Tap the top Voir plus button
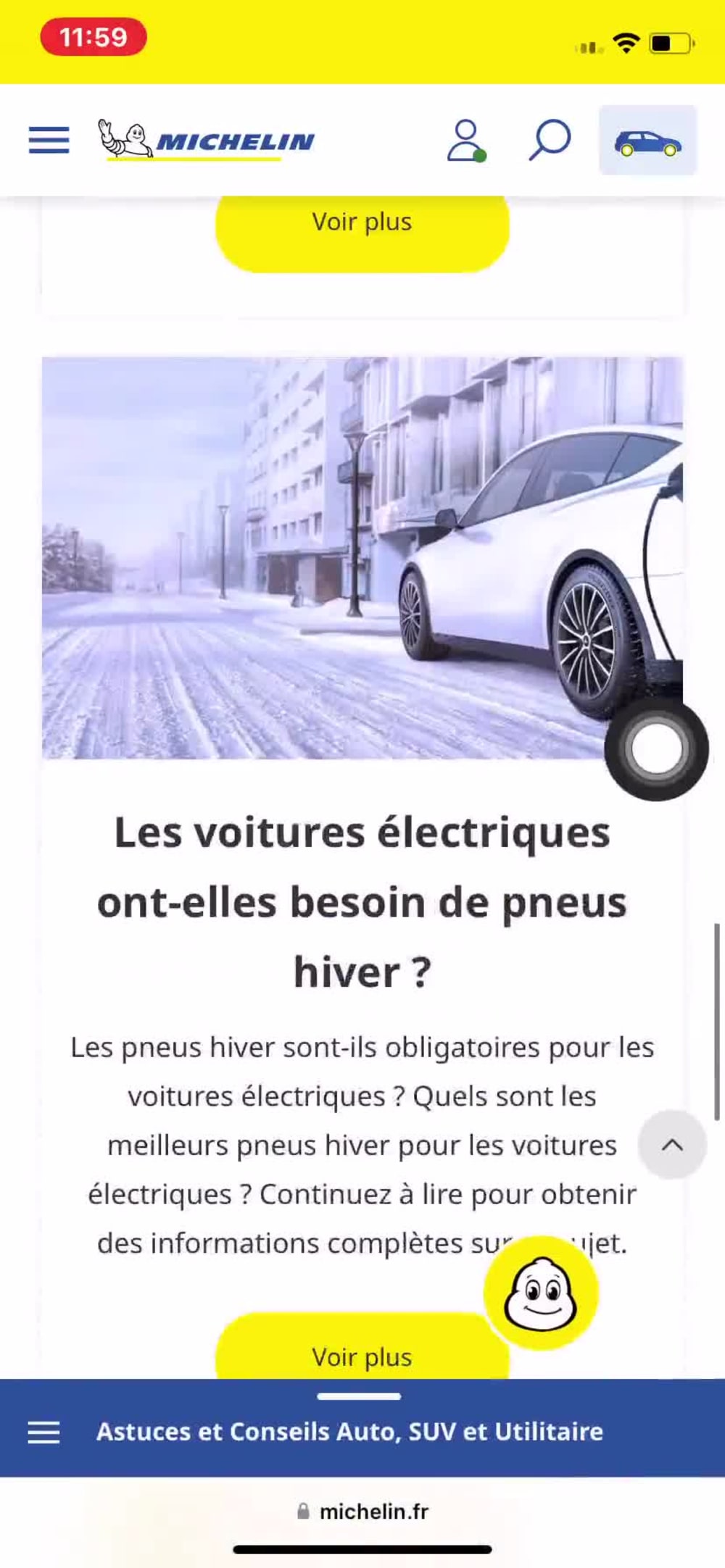 tap(362, 226)
